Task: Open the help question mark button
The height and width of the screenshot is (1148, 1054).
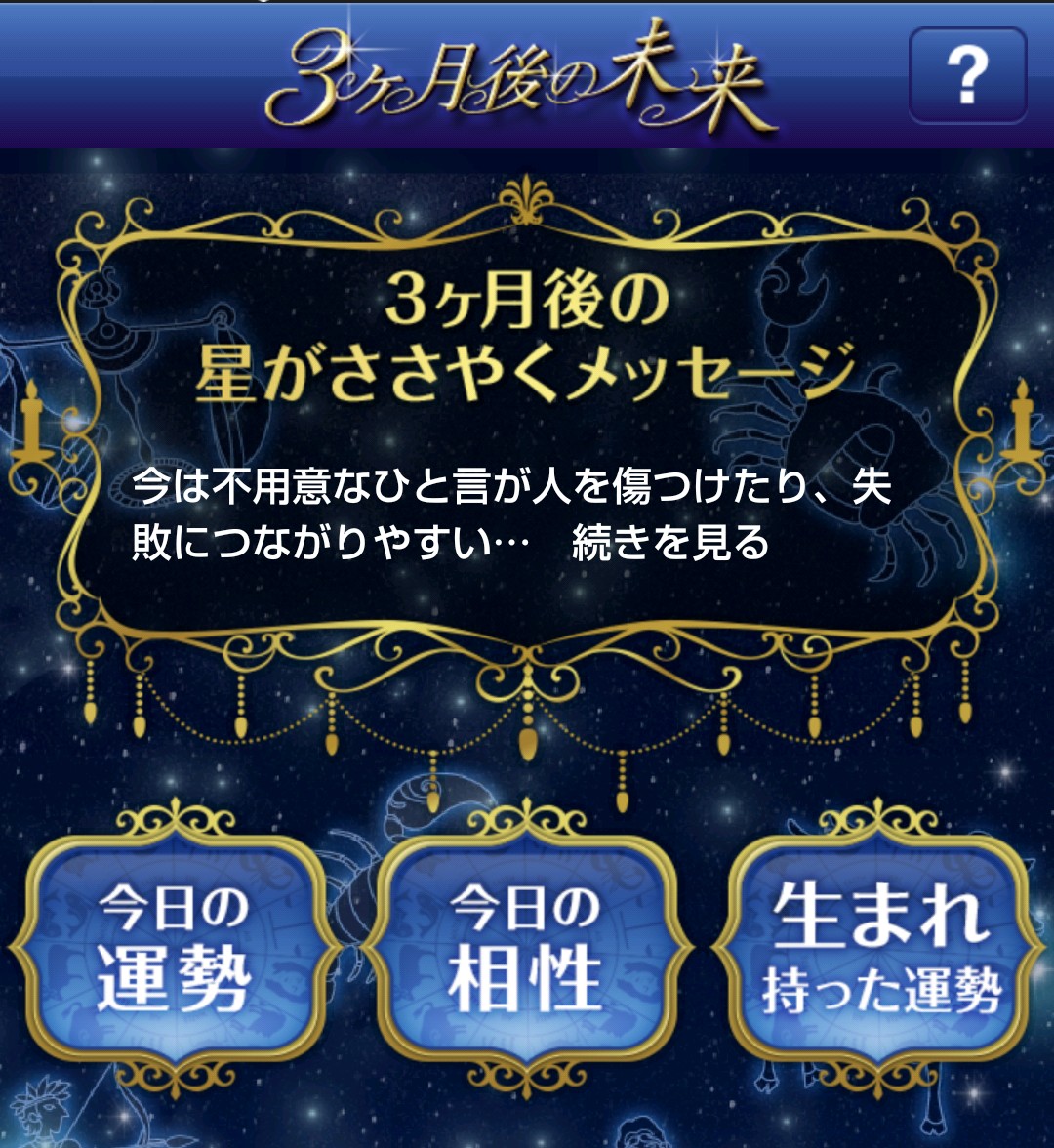Action: point(968,74)
